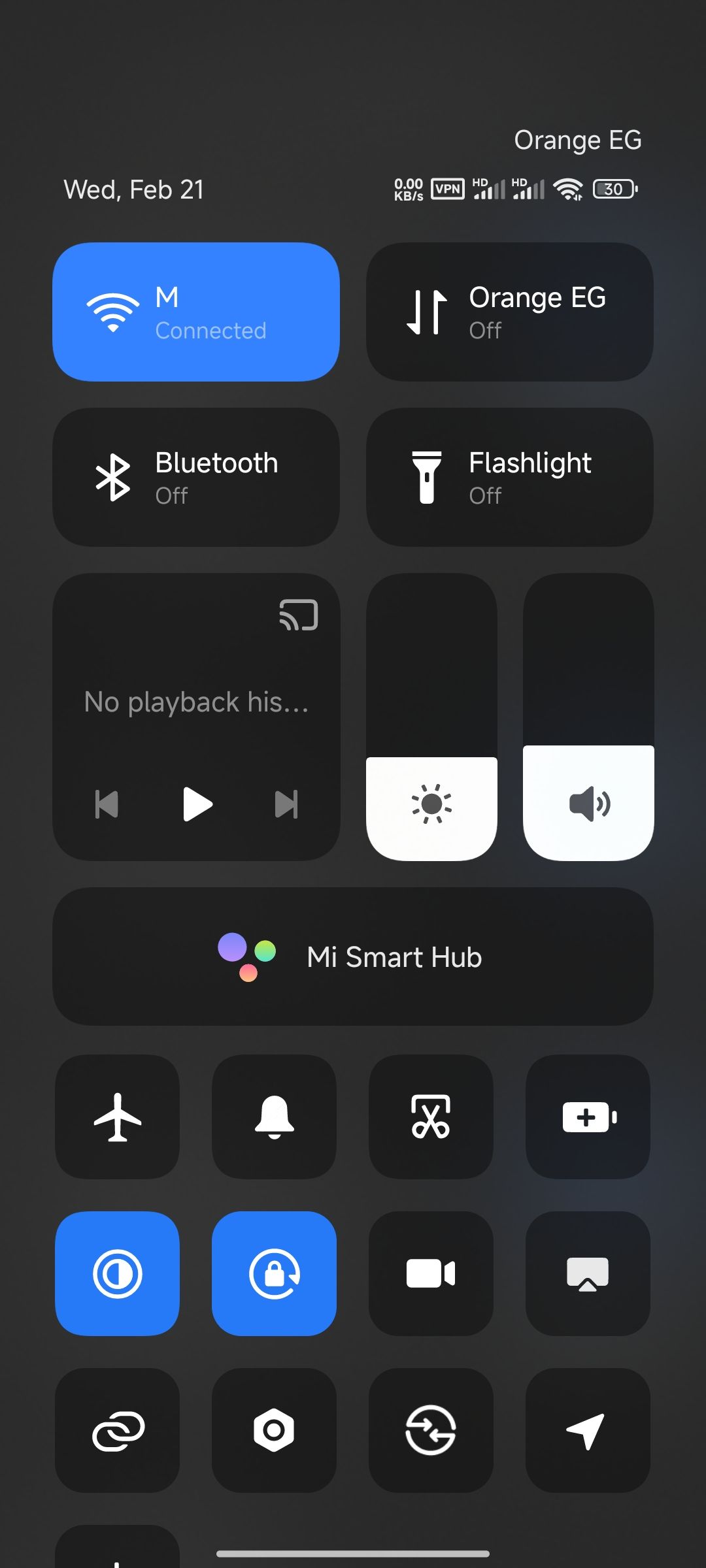Turn off the Wi-Fi tile
This screenshot has height=1568, width=706.
pyautogui.click(x=195, y=312)
